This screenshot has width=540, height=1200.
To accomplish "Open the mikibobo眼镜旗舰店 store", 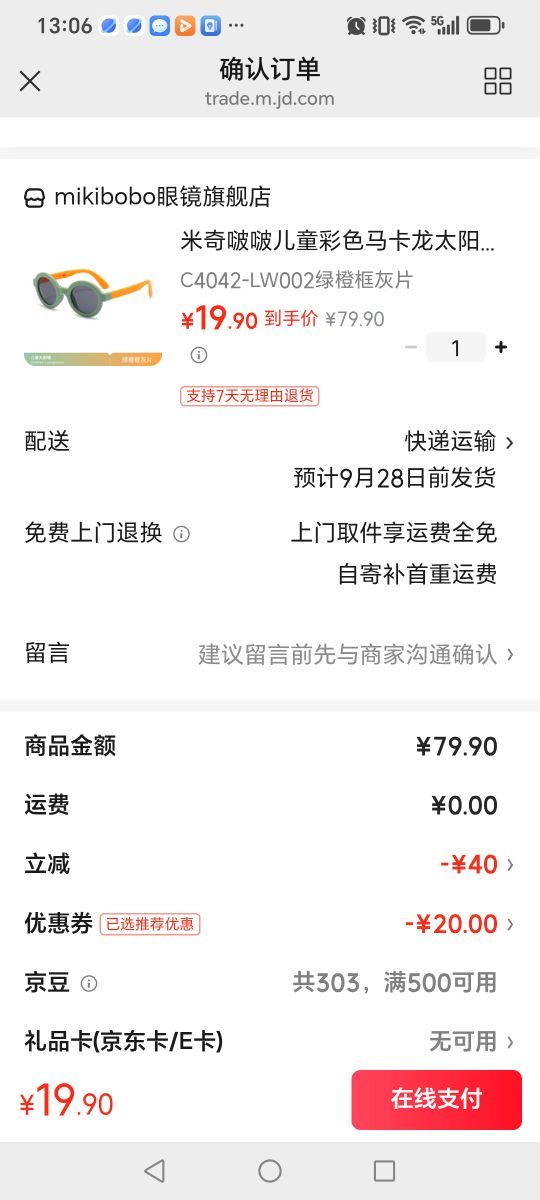I will click(x=148, y=197).
